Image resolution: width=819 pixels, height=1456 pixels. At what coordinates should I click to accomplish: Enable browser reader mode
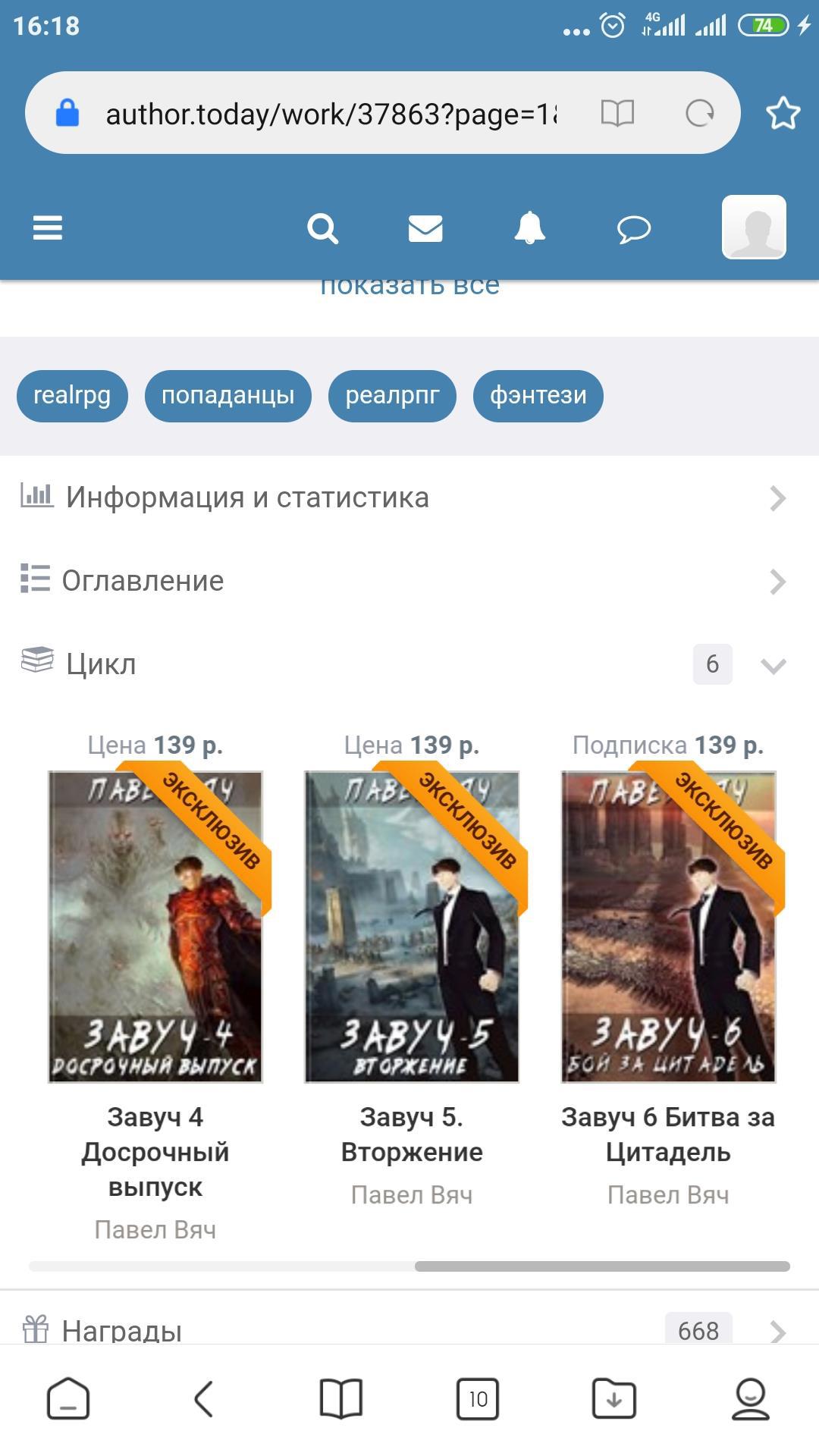pos(617,114)
